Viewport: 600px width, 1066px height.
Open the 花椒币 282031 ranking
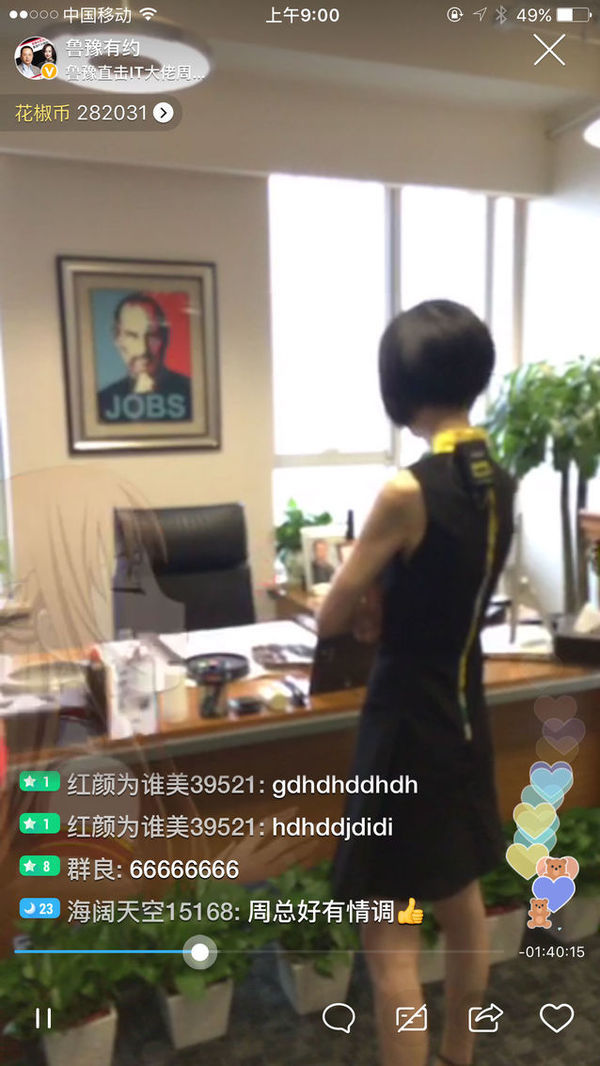pyautogui.click(x=94, y=112)
